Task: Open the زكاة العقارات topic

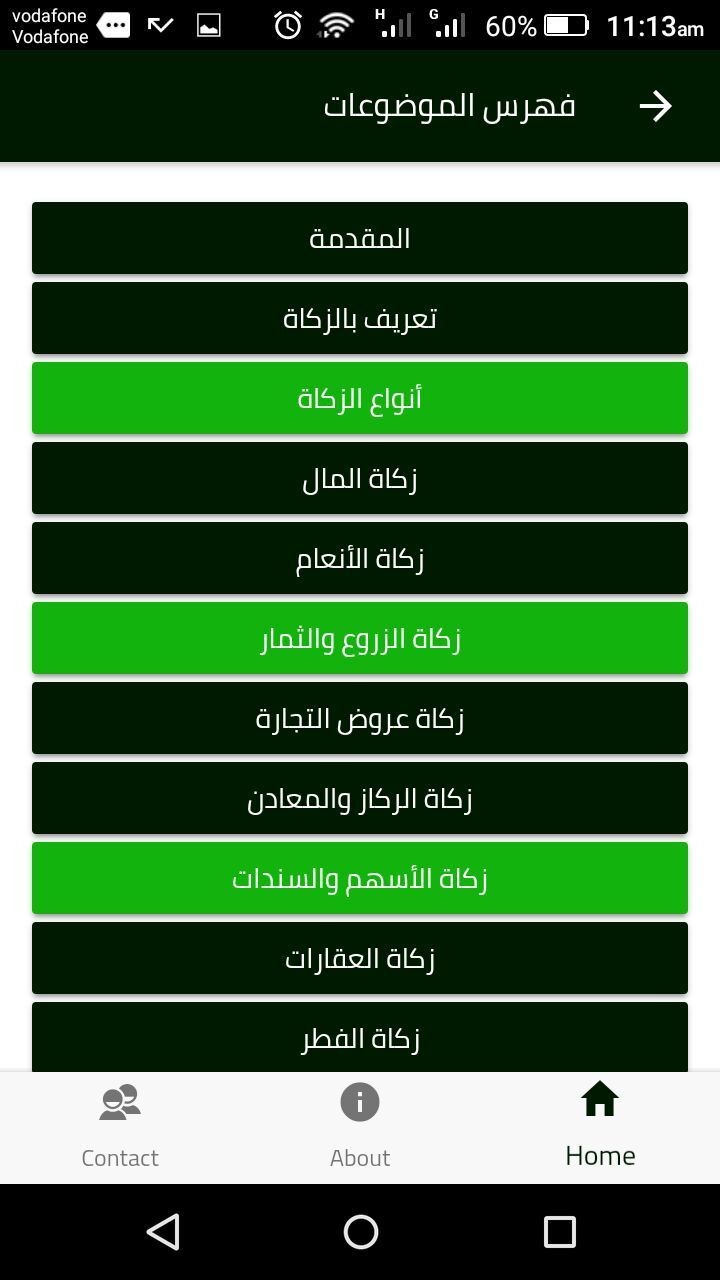Action: 360,958
